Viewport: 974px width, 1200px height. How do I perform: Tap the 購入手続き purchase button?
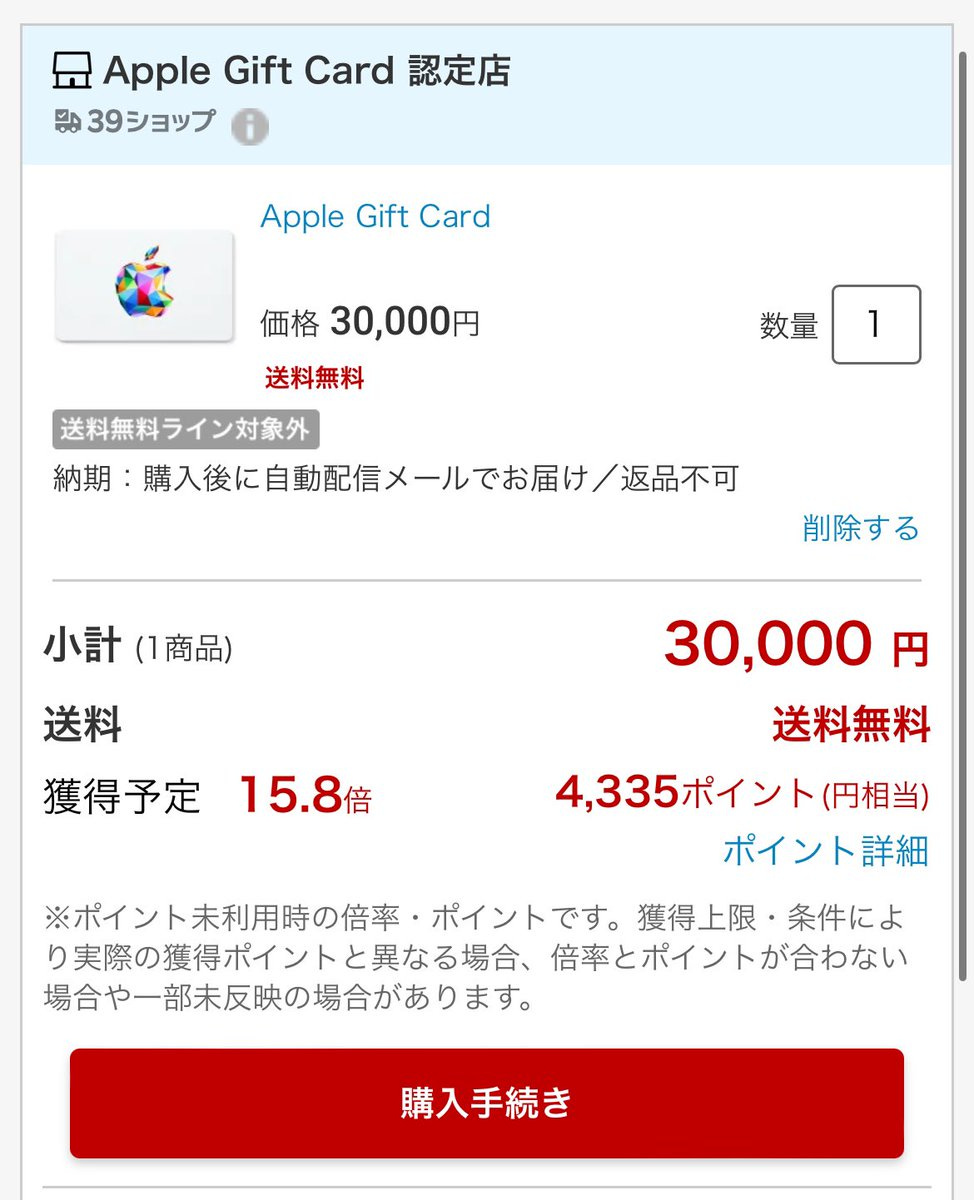click(486, 1102)
